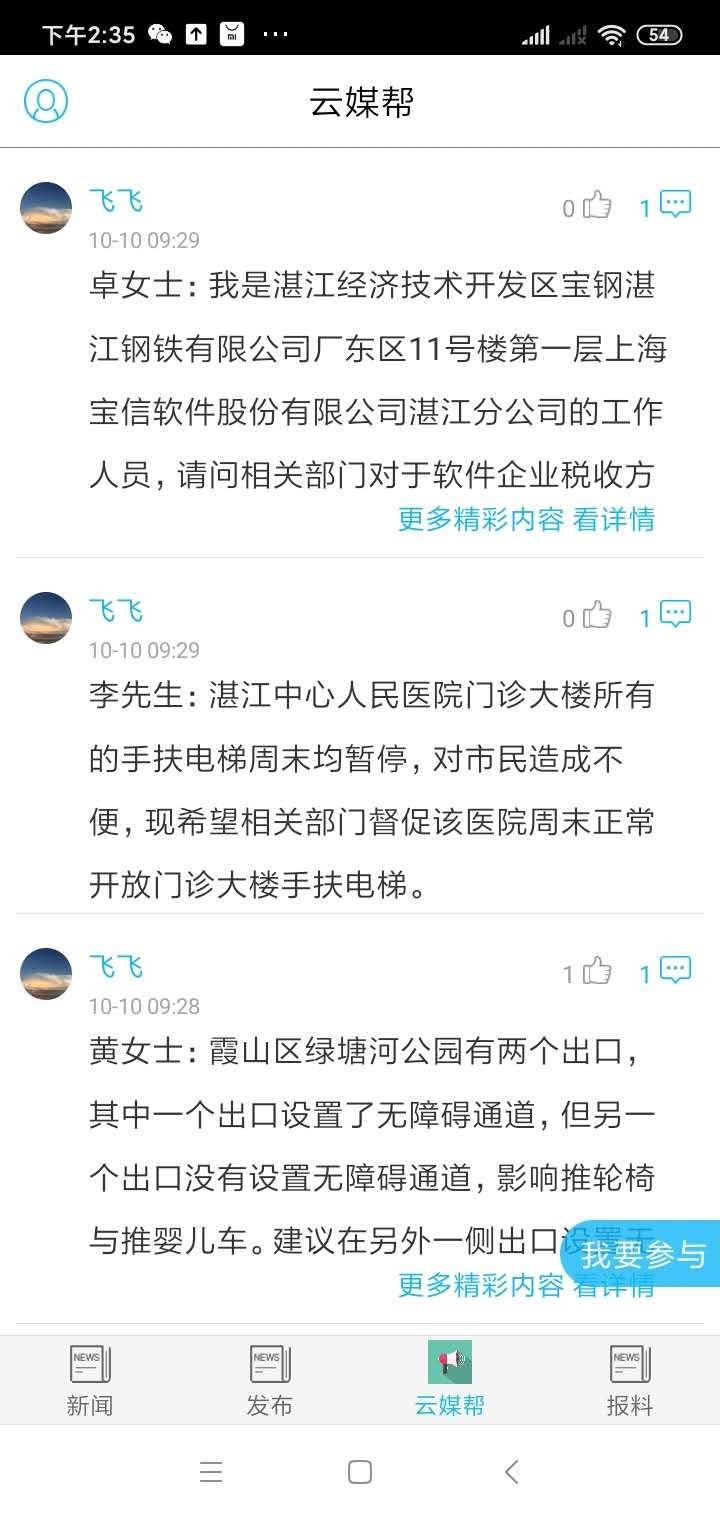Select the 云媒帮 tab

(x=450, y=1380)
